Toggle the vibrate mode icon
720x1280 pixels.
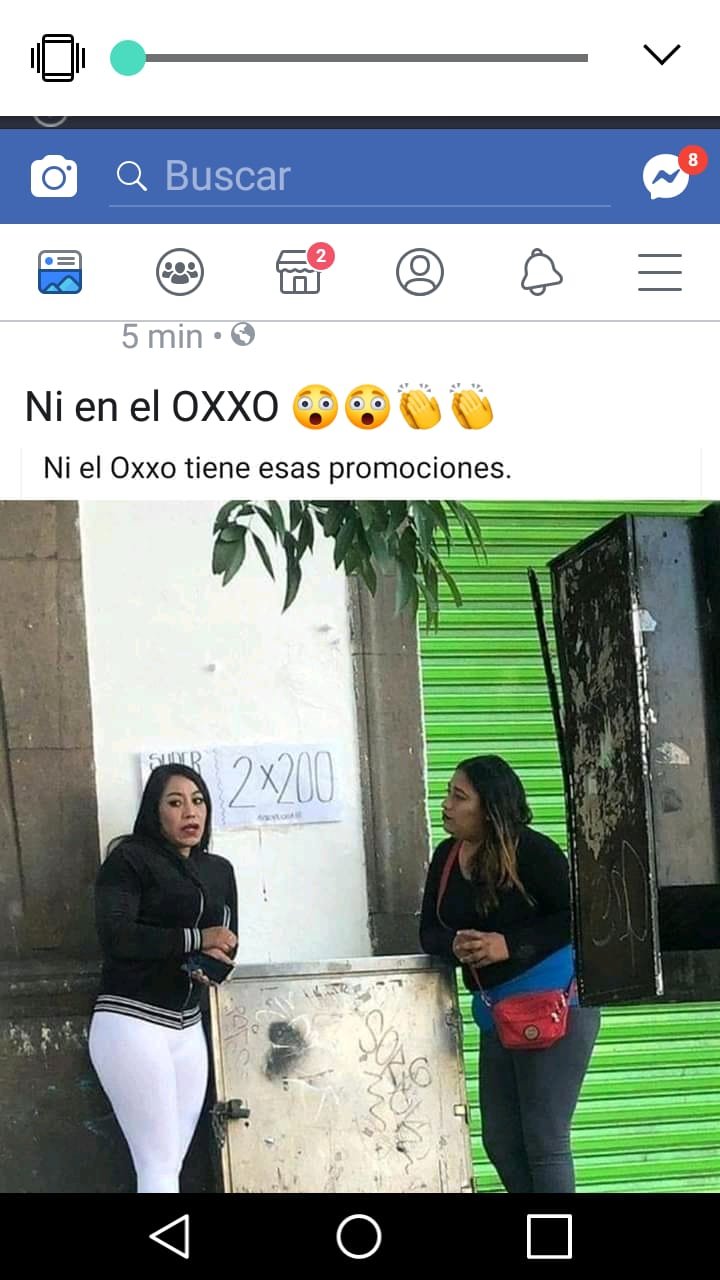point(58,58)
